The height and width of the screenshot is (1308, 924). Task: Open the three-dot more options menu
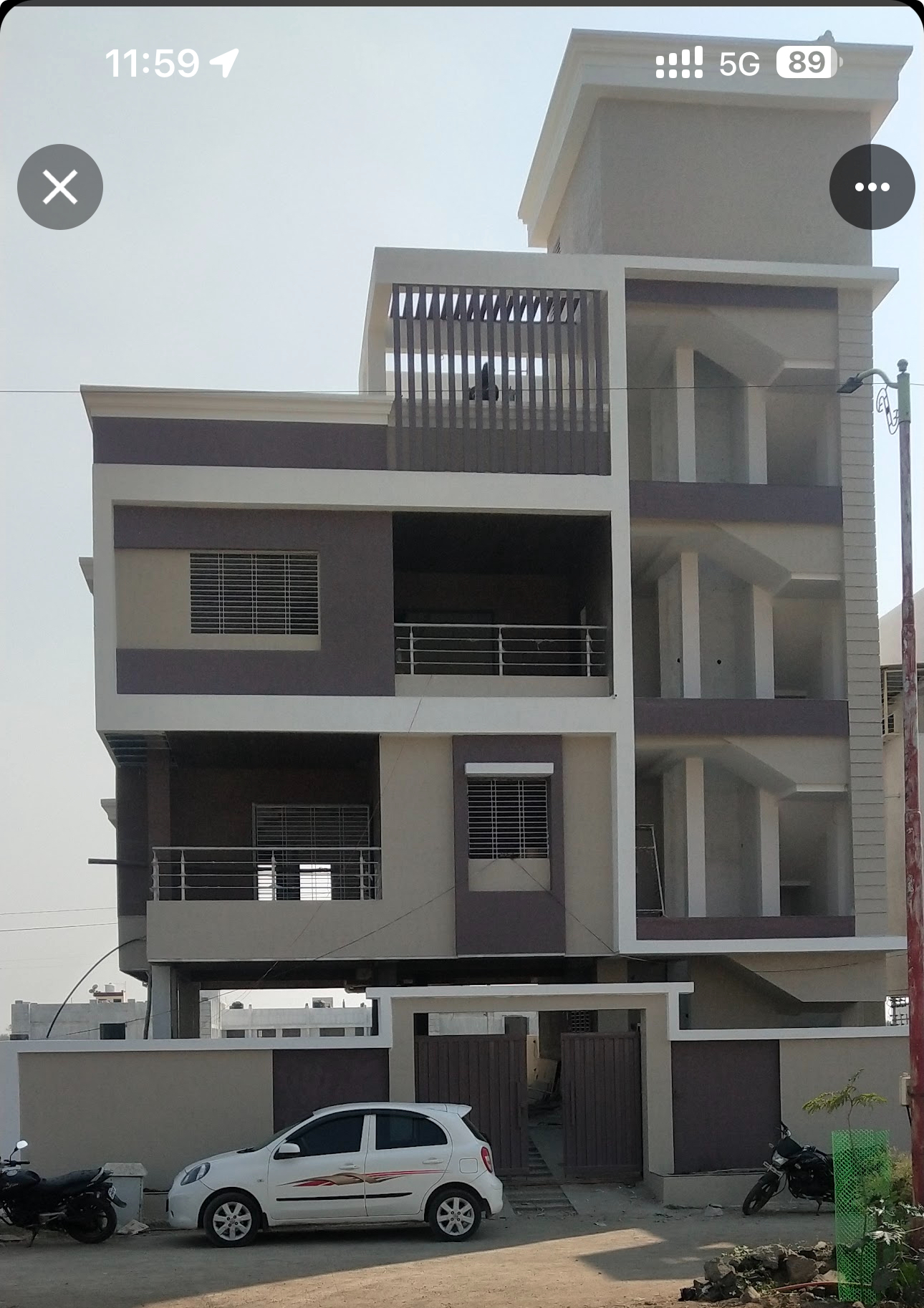(x=872, y=187)
